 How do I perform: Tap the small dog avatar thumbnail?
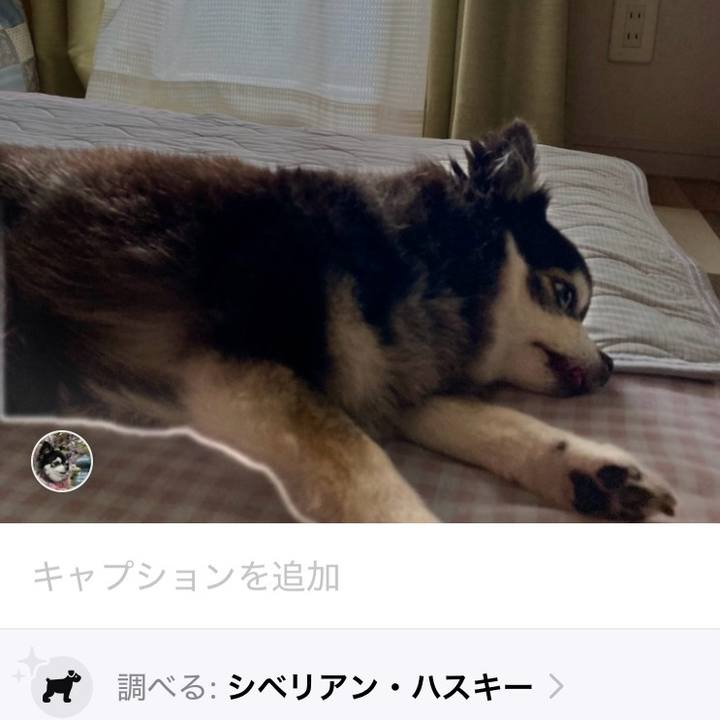62,461
